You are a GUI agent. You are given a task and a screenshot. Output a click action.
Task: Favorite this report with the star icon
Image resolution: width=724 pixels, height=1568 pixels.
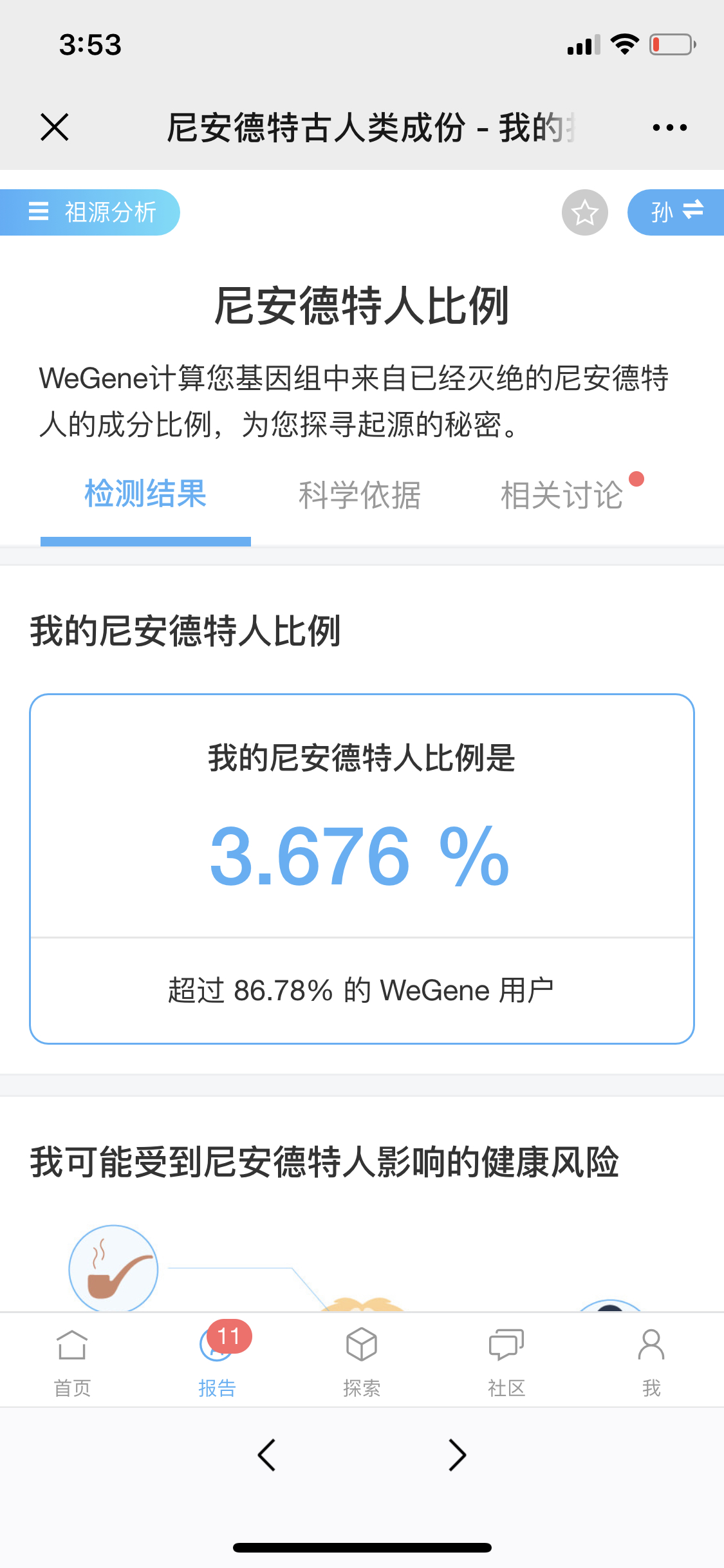[585, 212]
